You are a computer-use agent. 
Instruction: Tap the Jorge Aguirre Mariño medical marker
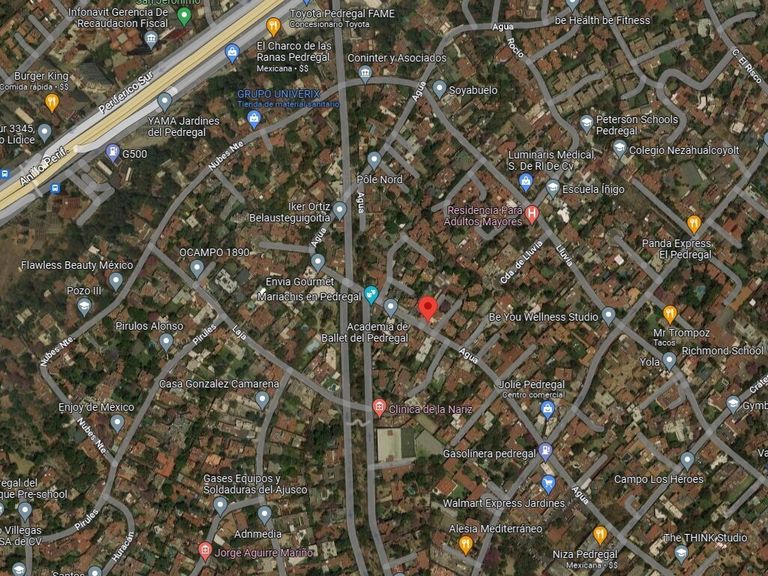point(205,551)
